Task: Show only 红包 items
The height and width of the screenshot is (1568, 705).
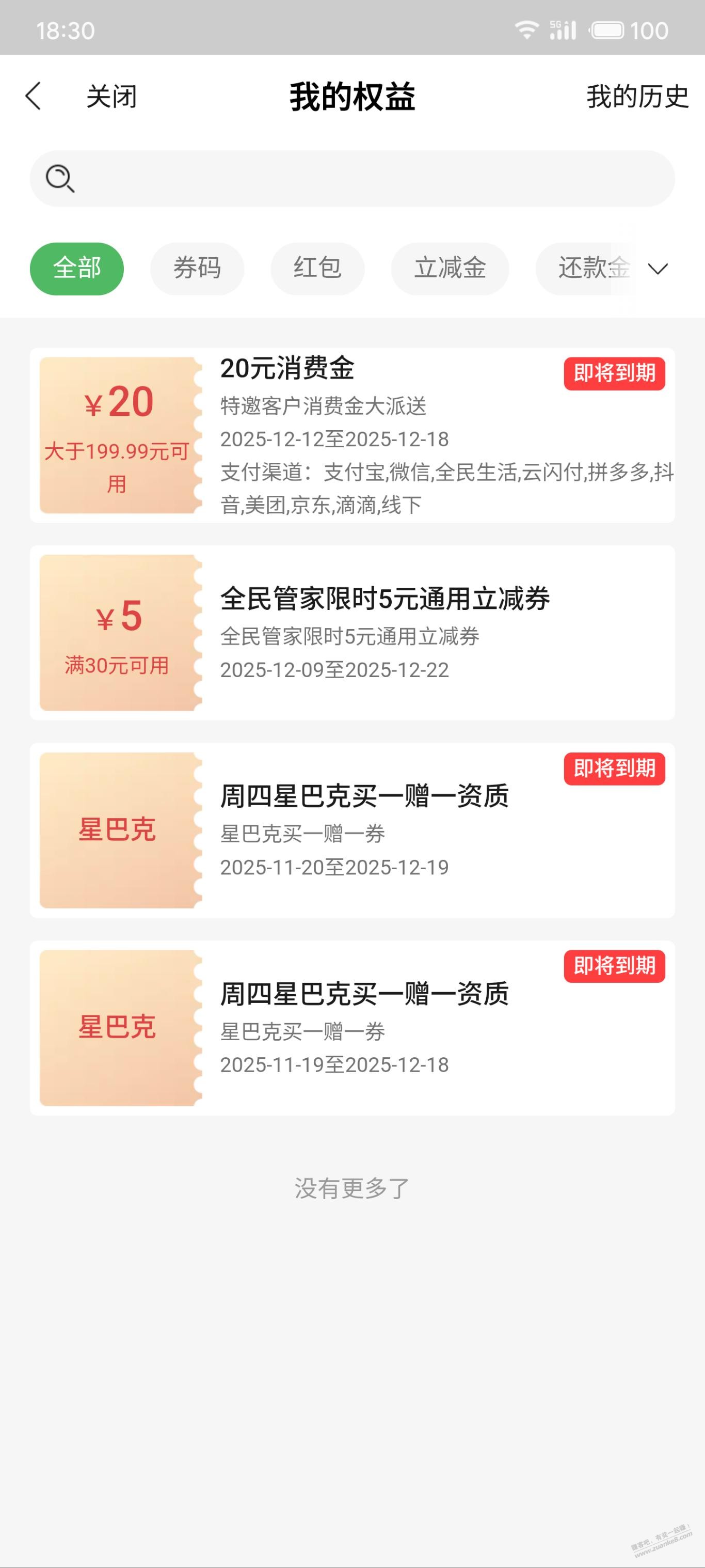Action: (x=317, y=269)
